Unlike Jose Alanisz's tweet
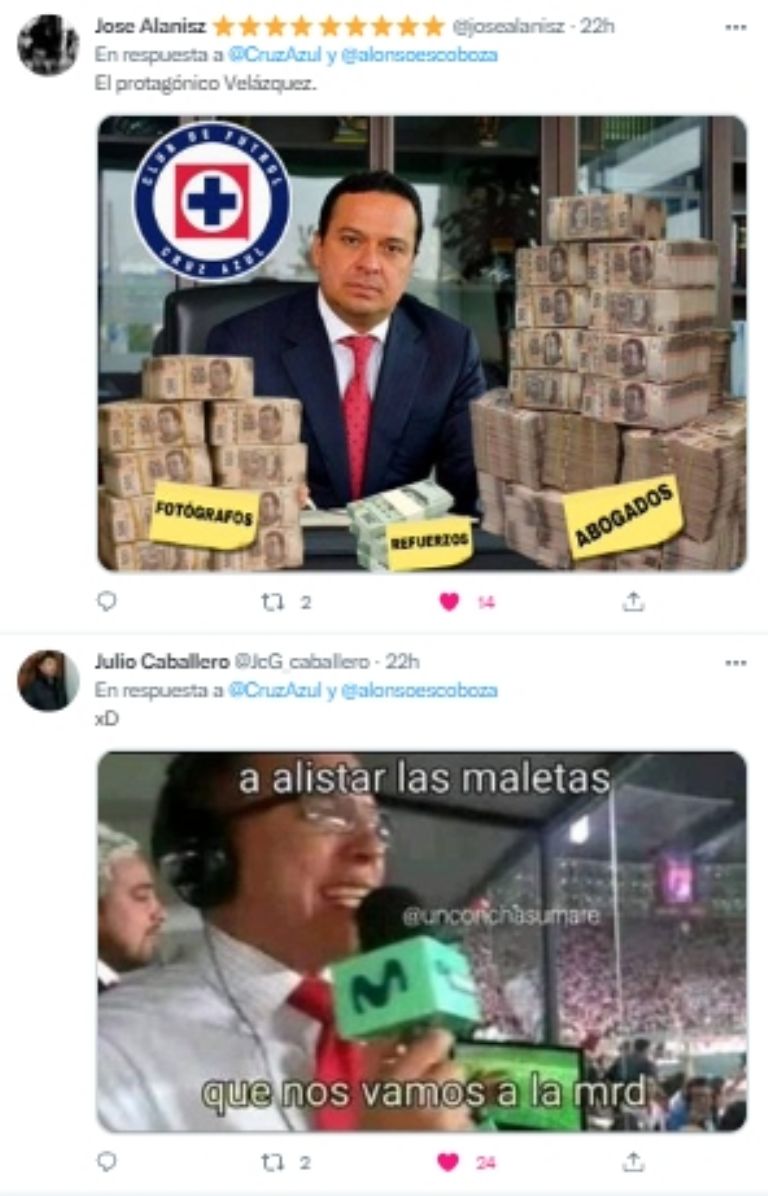 pyautogui.click(x=450, y=601)
